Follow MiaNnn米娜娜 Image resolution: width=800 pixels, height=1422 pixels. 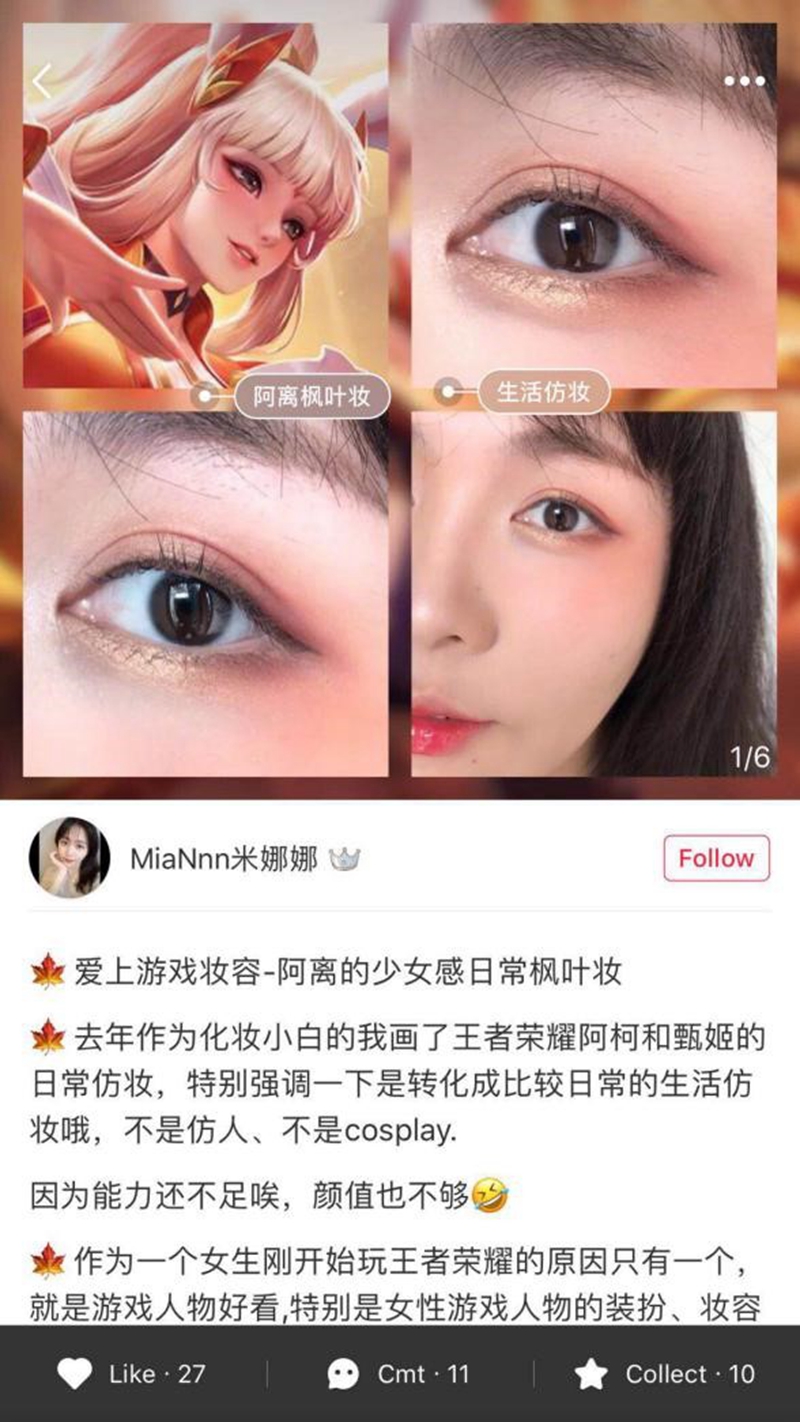tap(716, 858)
